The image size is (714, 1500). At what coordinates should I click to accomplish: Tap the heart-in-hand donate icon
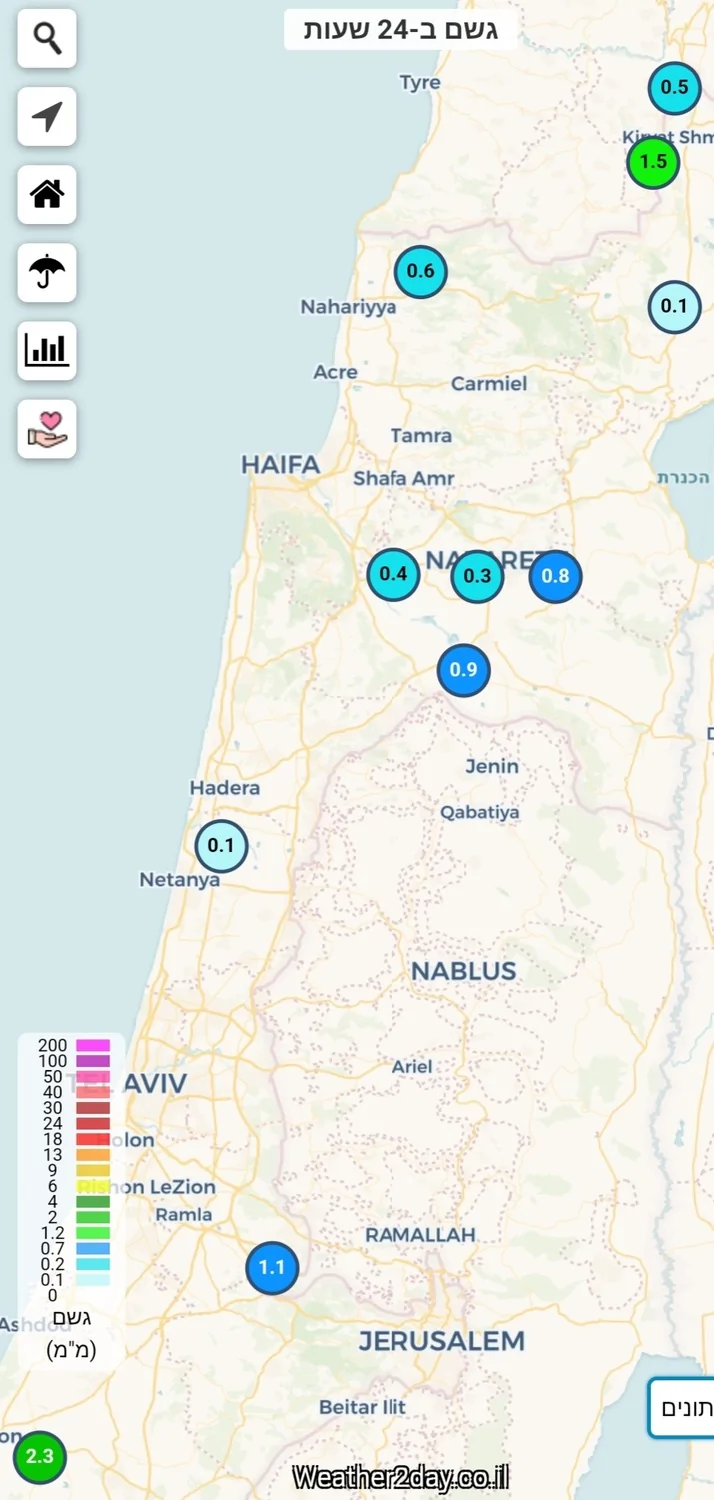47,429
